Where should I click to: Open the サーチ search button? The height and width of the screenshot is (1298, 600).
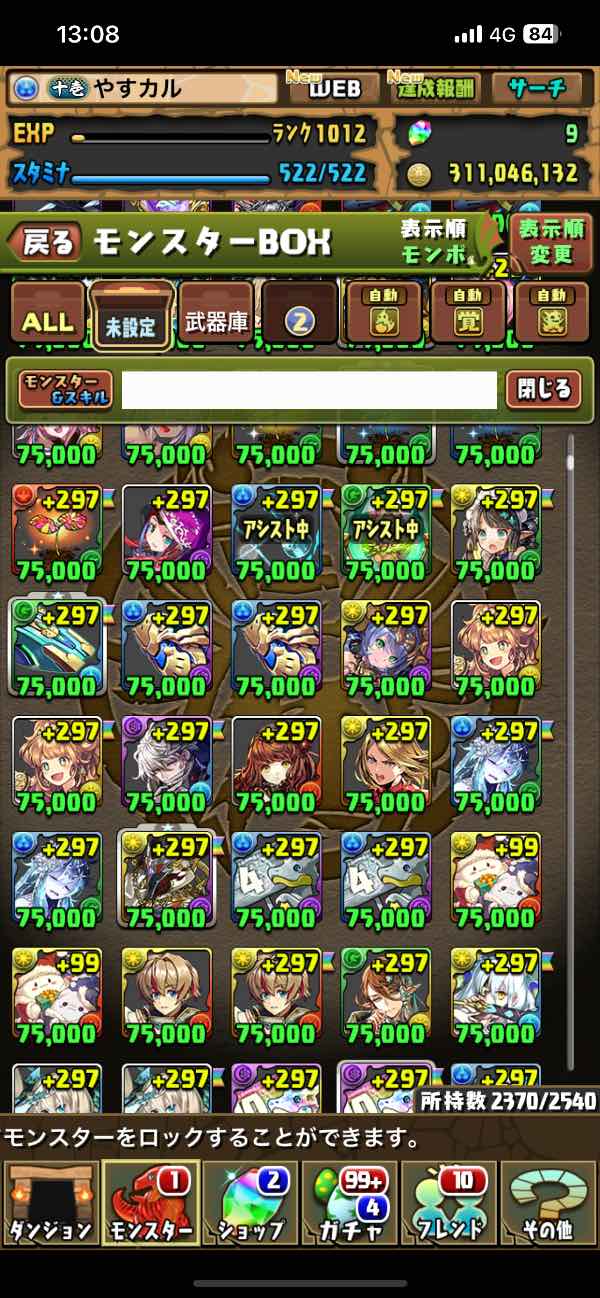pos(541,88)
